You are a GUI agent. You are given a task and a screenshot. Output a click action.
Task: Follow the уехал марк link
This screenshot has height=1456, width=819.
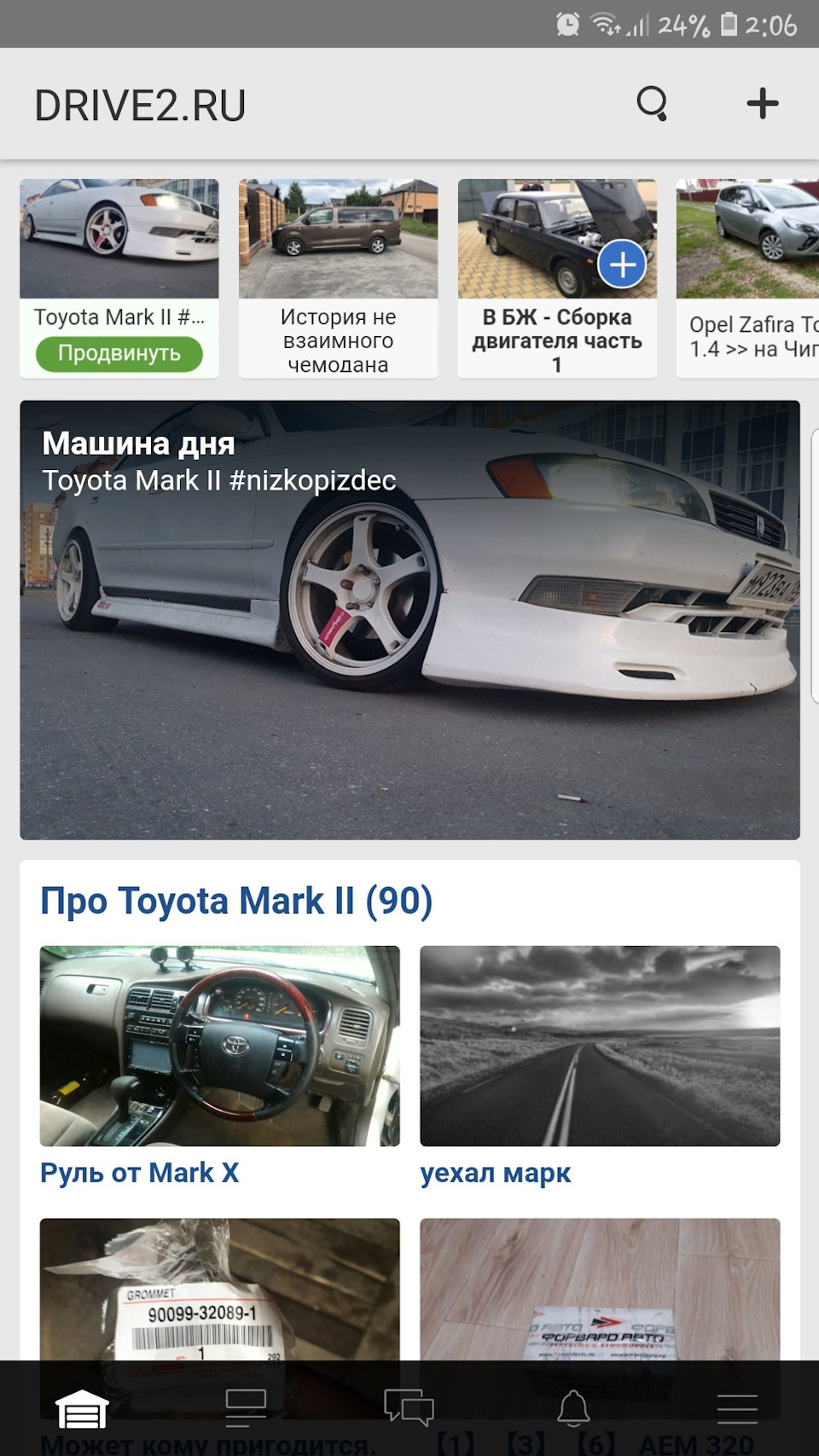[496, 1172]
